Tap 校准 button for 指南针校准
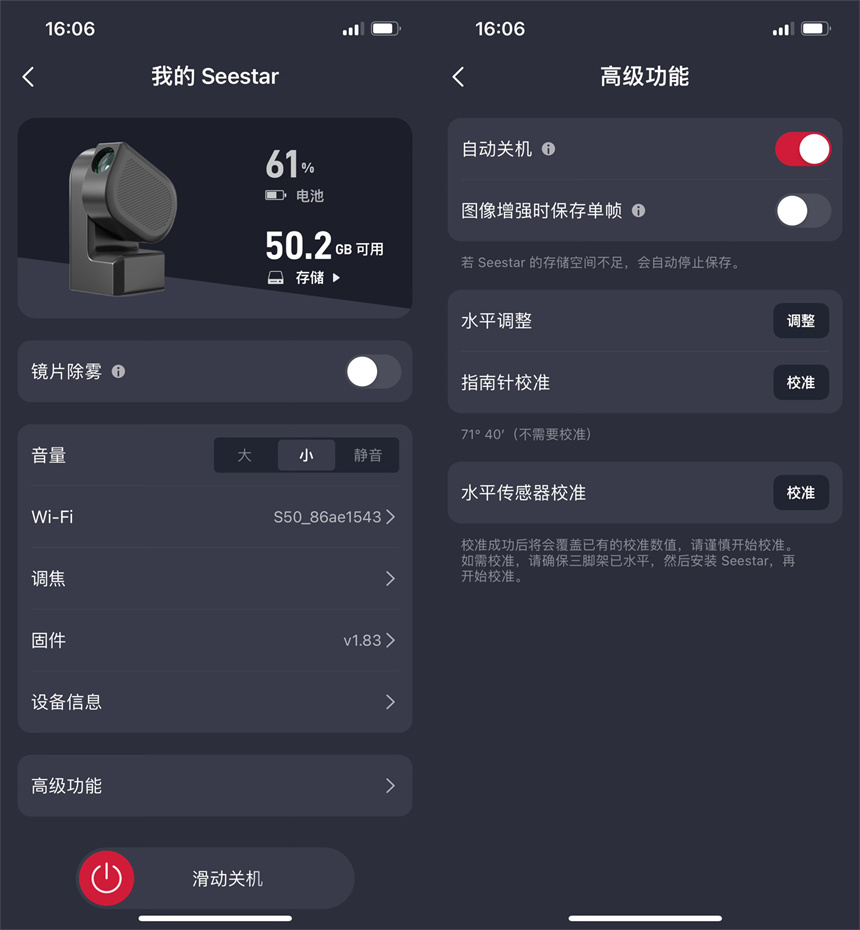Image resolution: width=860 pixels, height=930 pixels. click(x=800, y=383)
